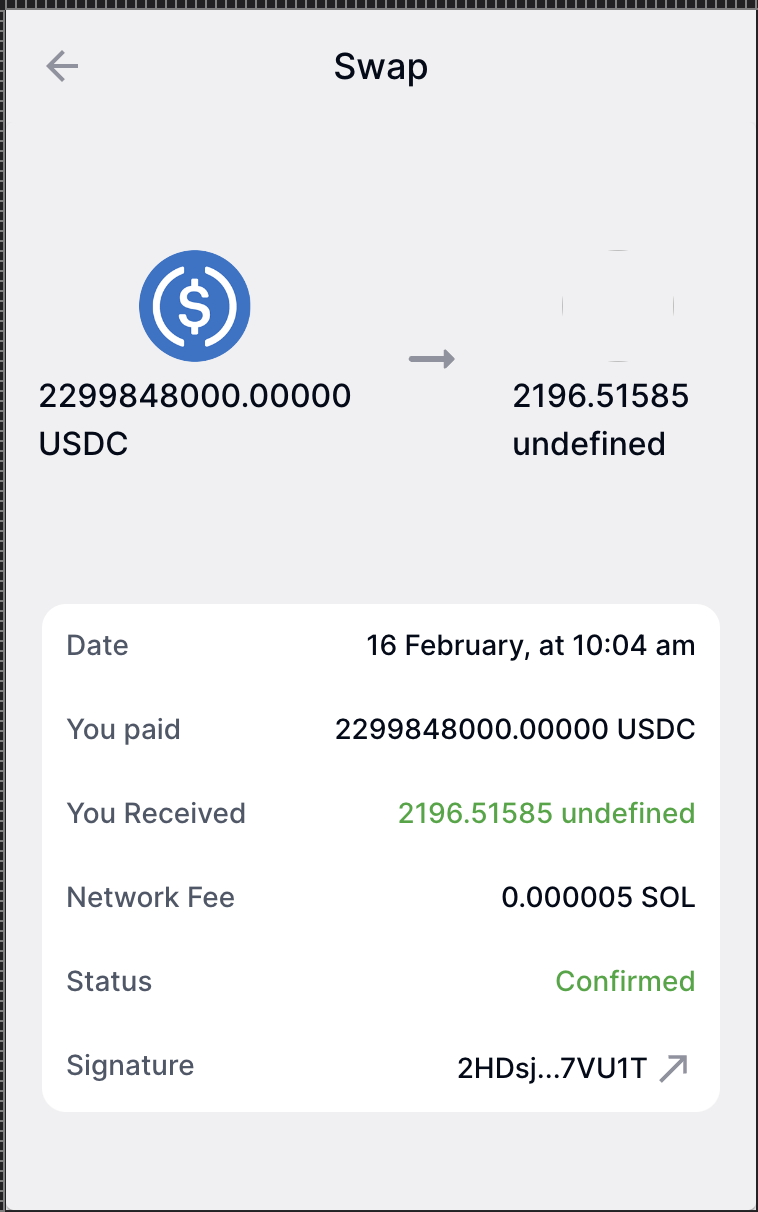Click the Status row label
The image size is (758, 1212).
(109, 981)
